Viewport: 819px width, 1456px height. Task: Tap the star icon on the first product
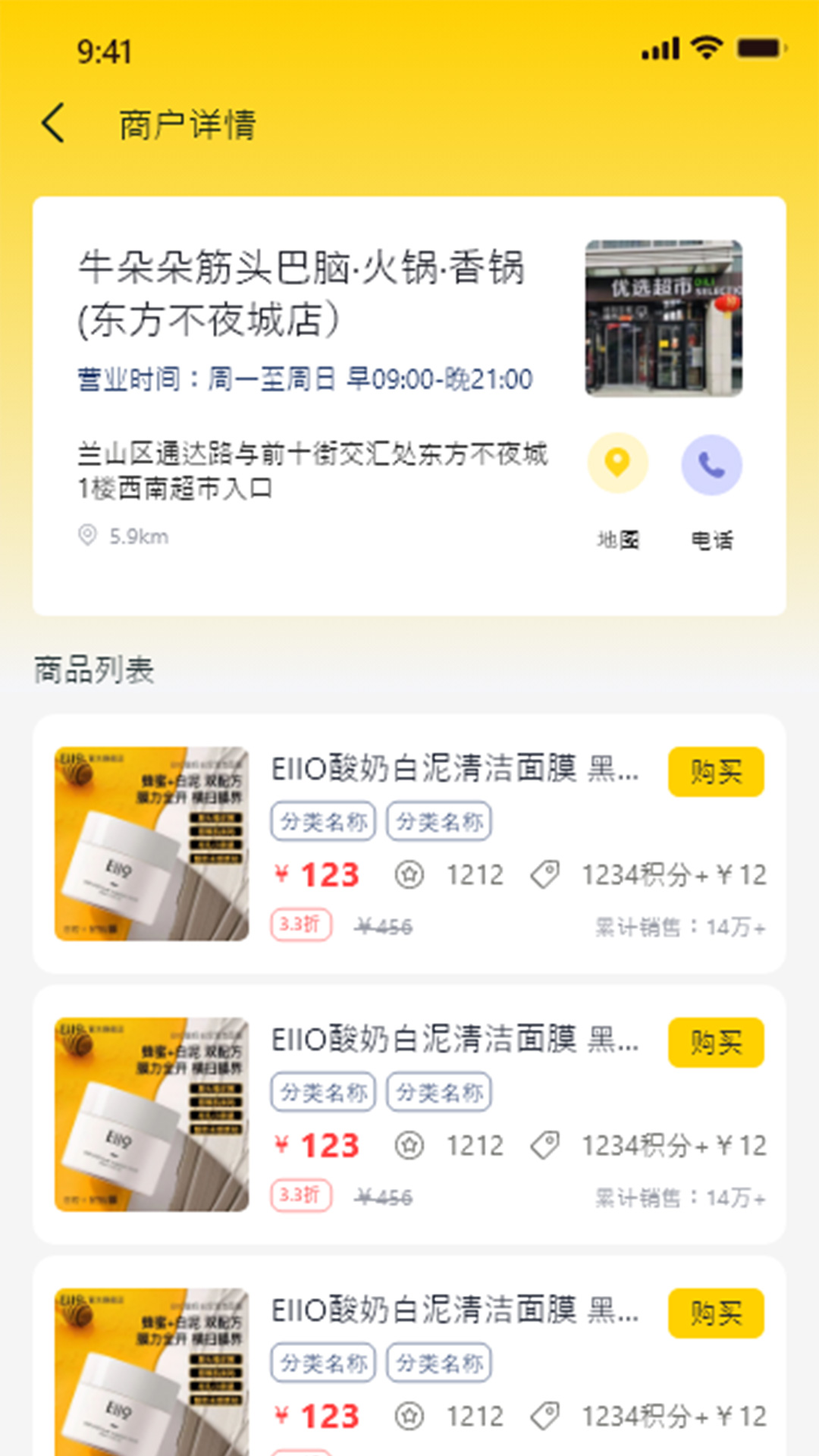(410, 874)
